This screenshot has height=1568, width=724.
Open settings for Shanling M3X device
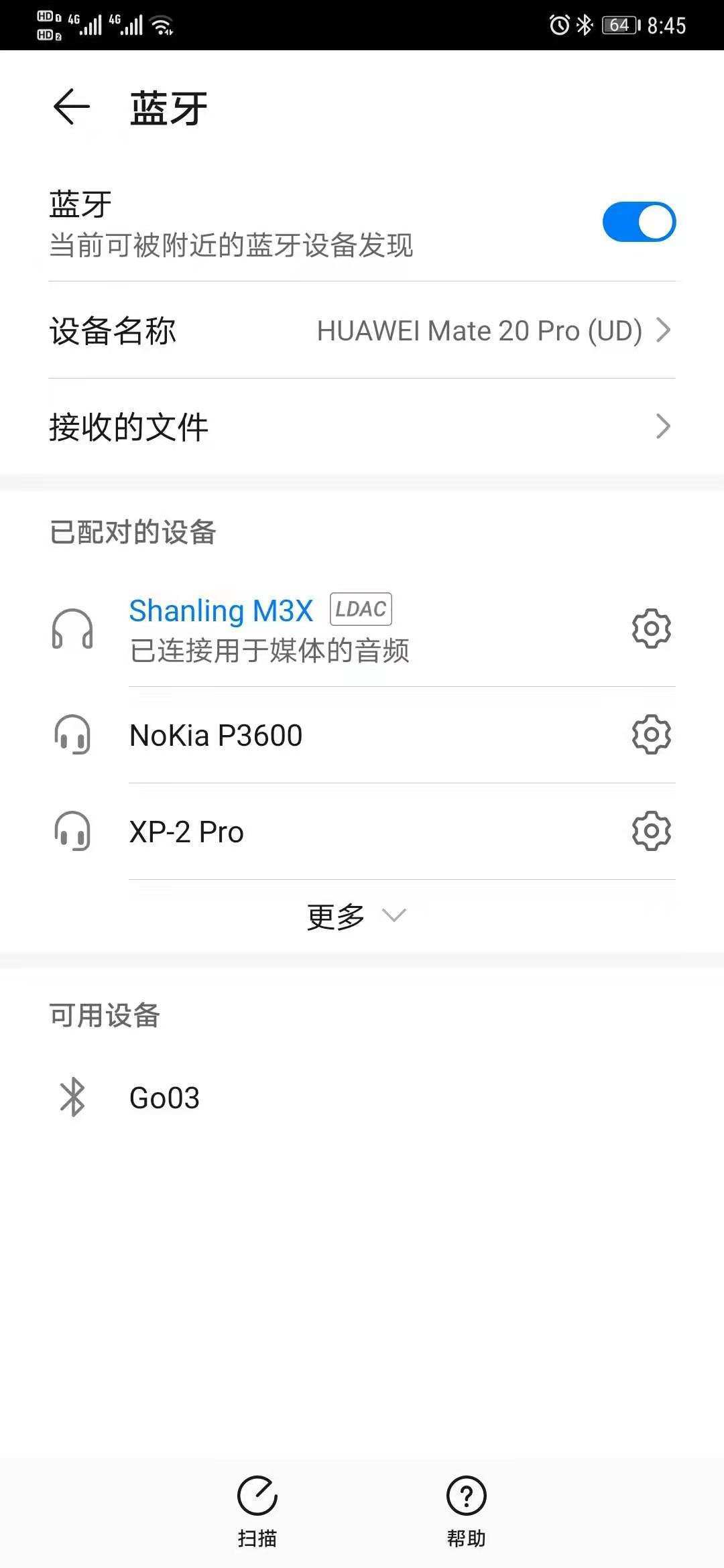click(x=650, y=629)
